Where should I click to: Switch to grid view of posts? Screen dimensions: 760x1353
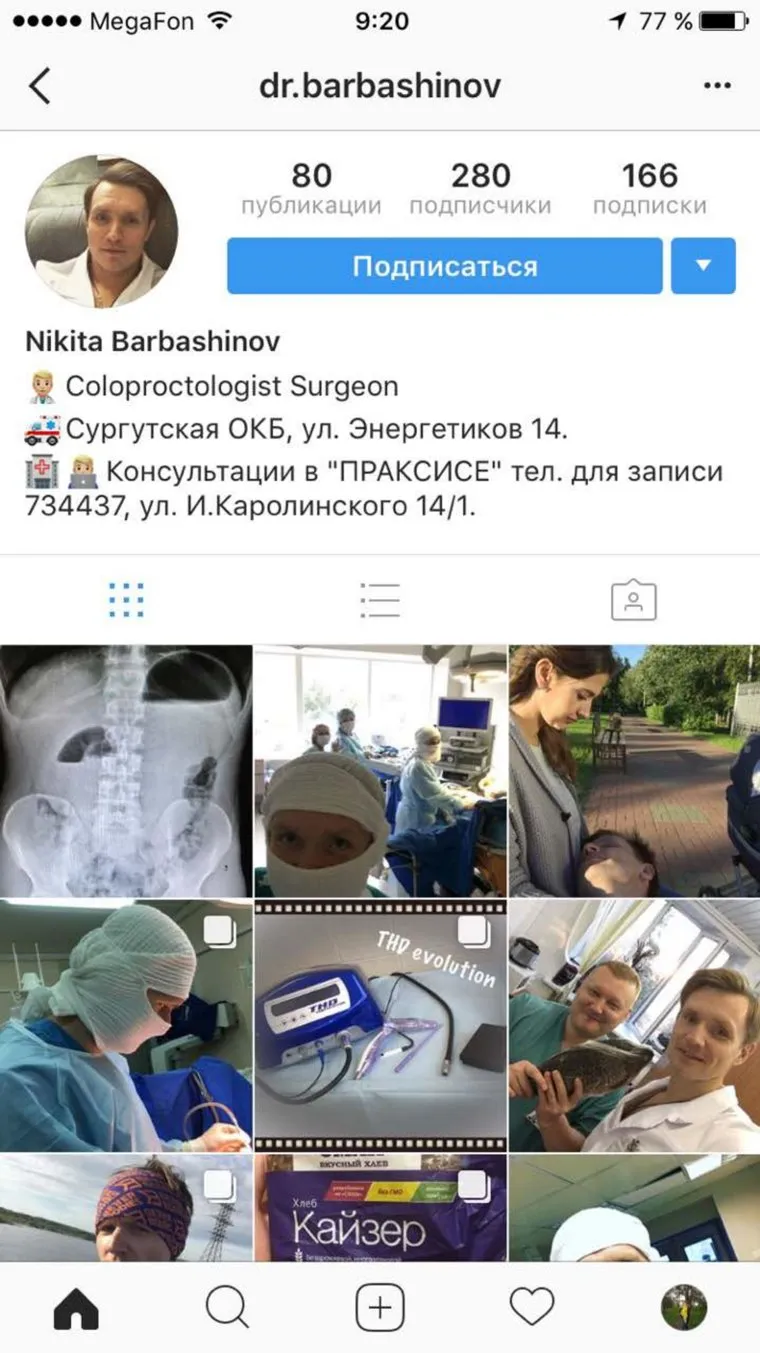click(x=126, y=600)
